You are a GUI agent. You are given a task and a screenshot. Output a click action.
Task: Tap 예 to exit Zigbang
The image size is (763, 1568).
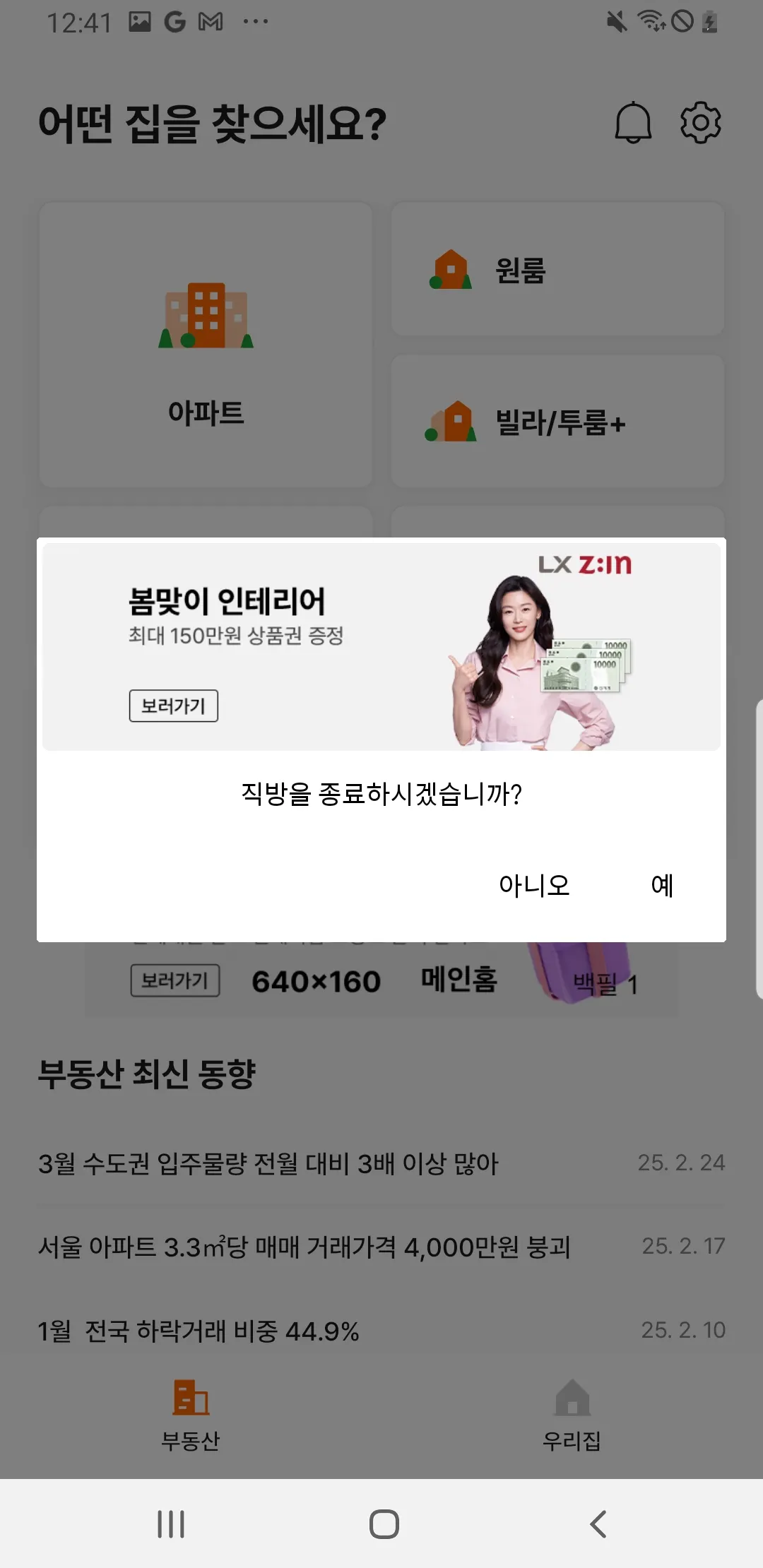(x=662, y=885)
